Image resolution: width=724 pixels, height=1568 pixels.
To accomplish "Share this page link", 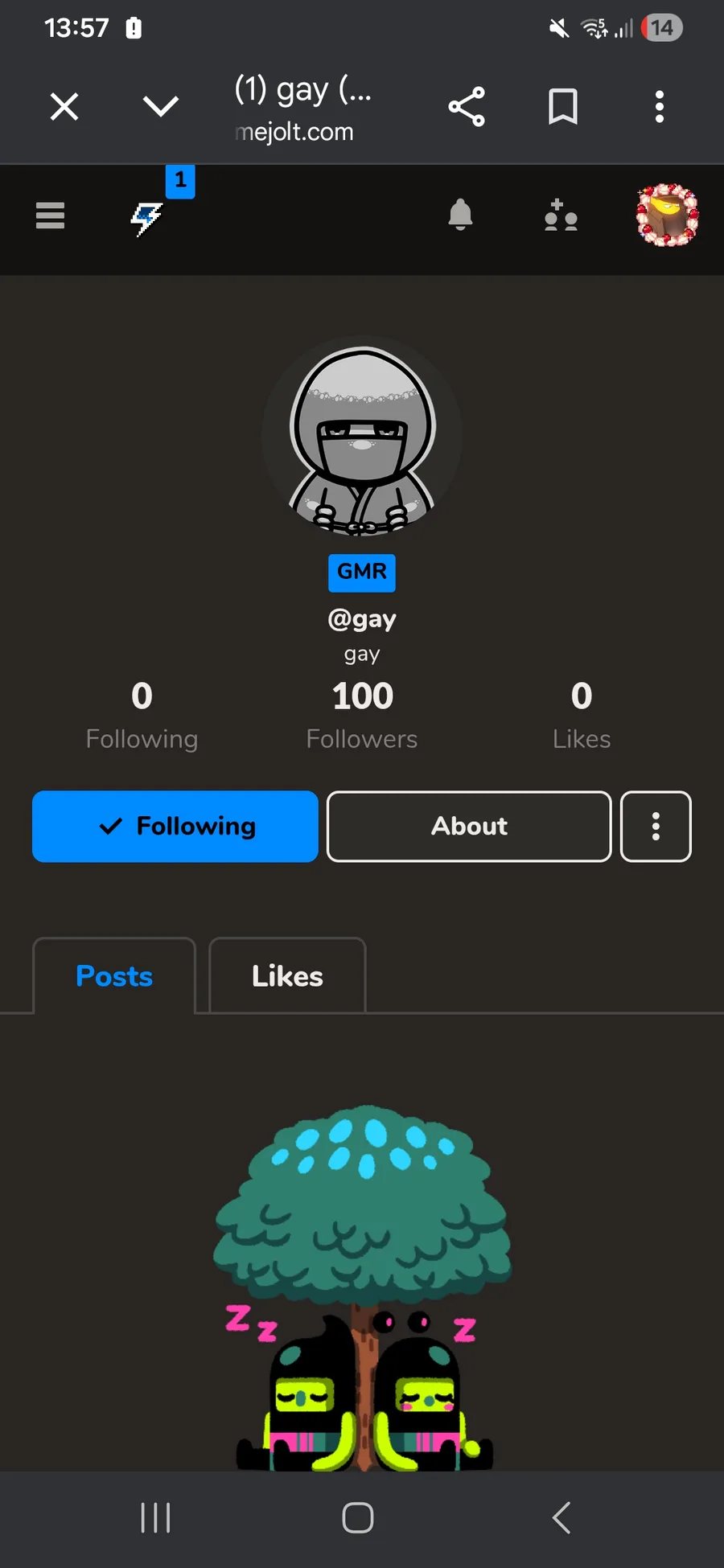I will pos(467,106).
